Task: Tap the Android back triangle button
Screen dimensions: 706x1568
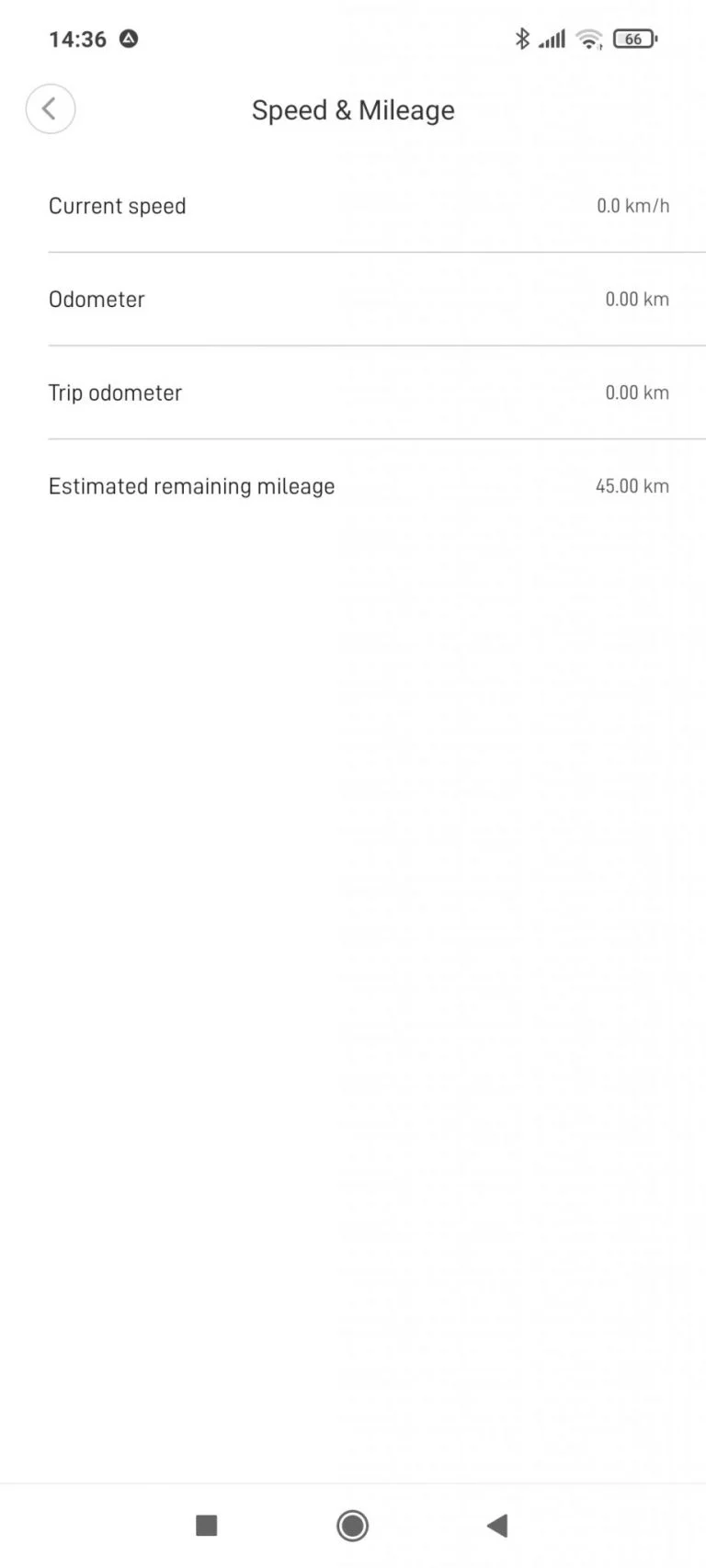Action: [497, 1525]
